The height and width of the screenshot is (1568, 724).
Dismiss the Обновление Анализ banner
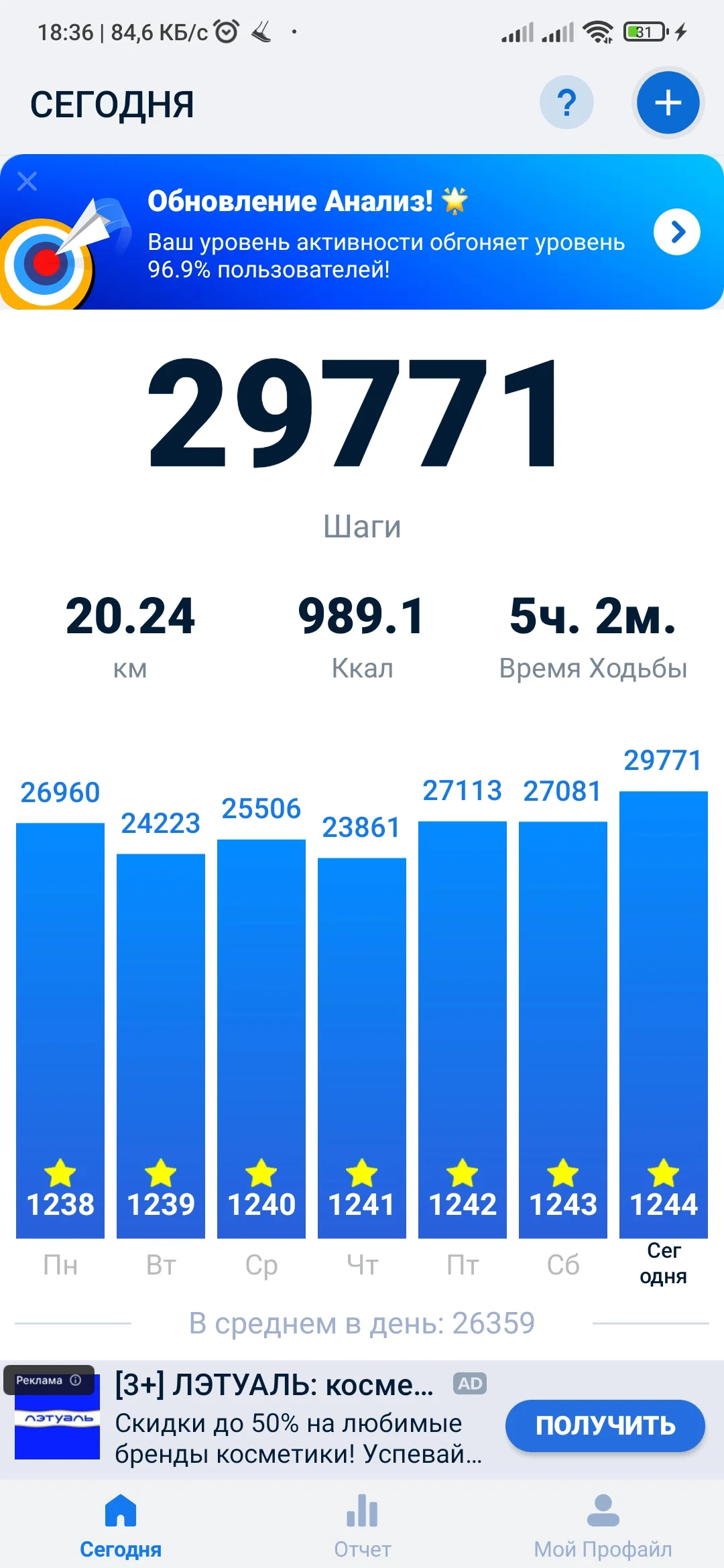pyautogui.click(x=27, y=181)
